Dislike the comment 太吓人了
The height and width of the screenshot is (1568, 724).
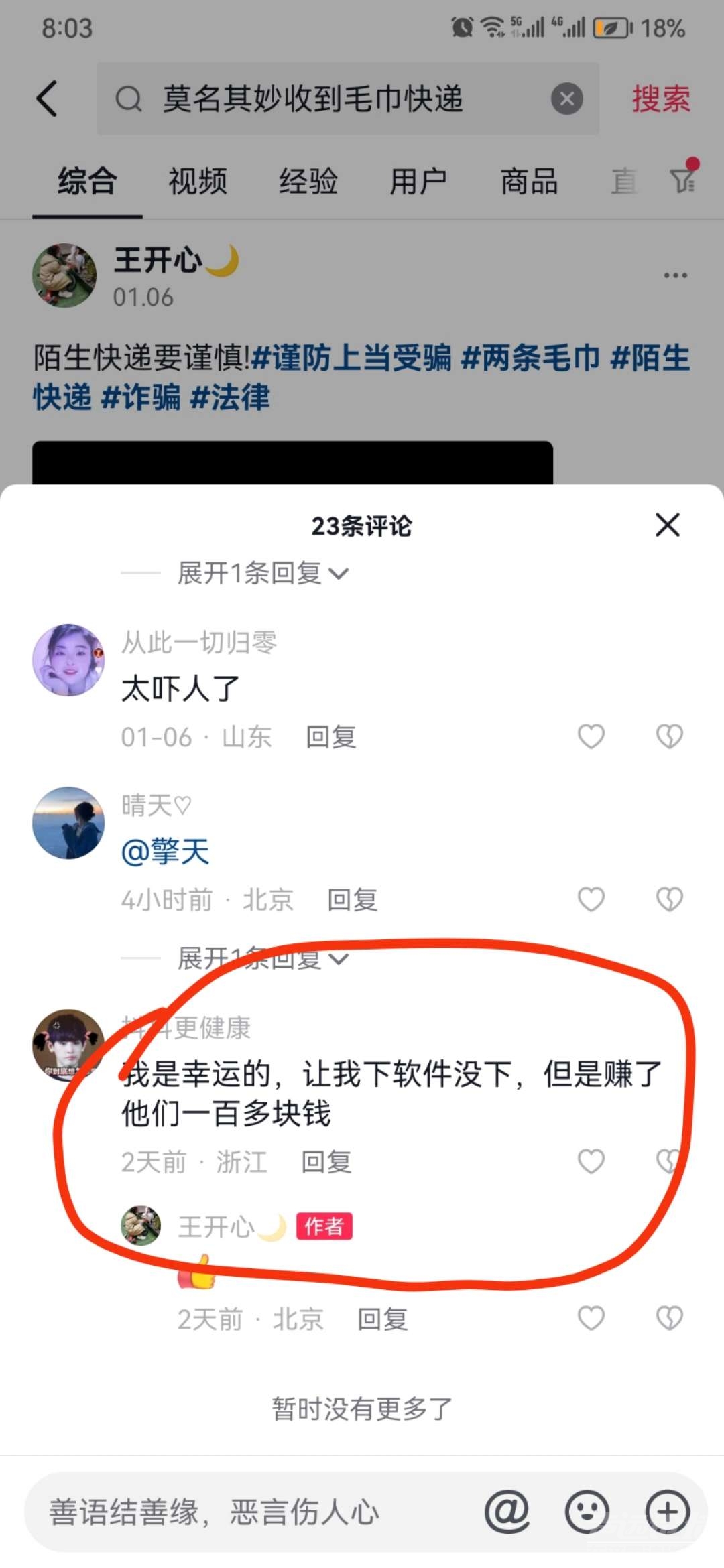click(x=669, y=736)
